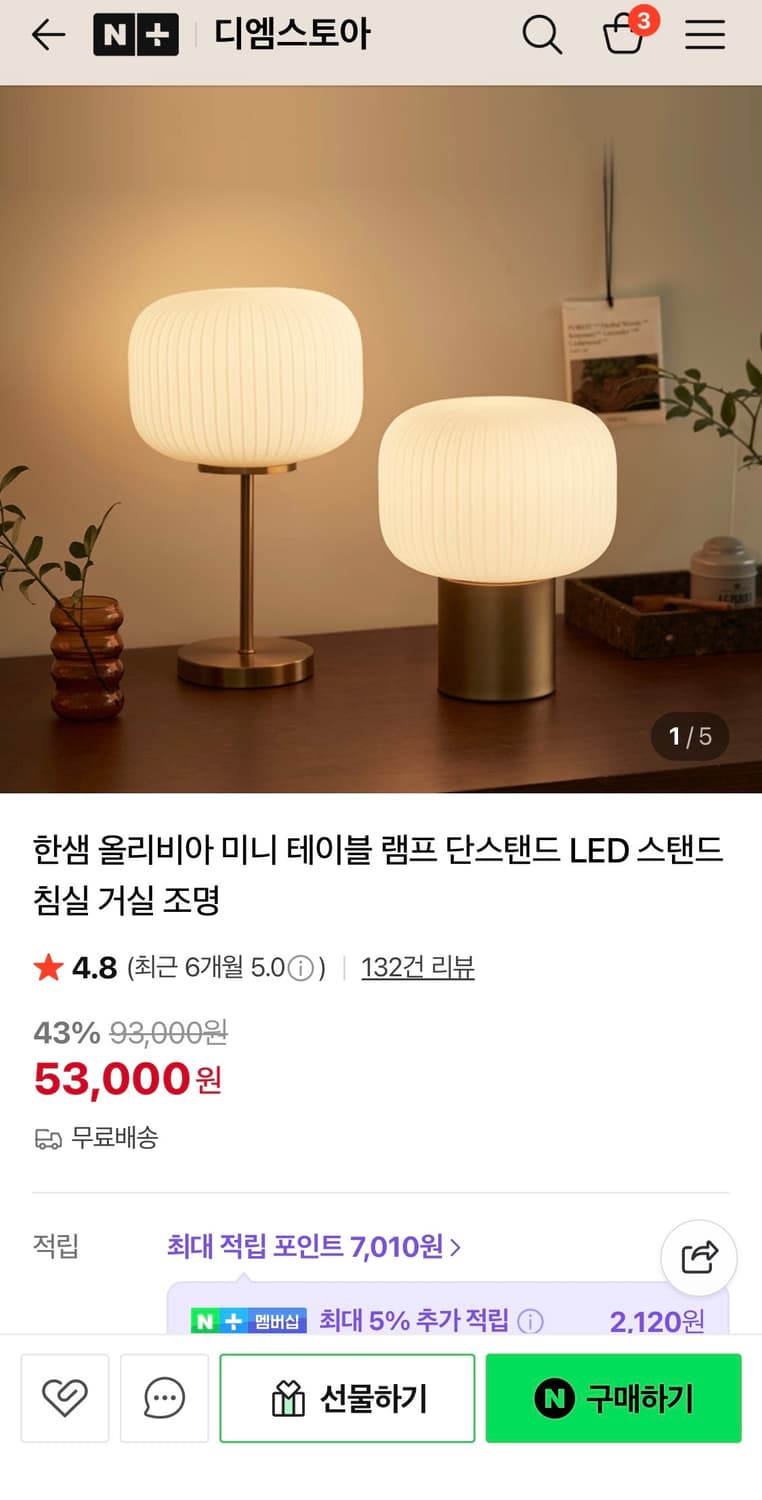
Task: Select the gift box icon inside 선물하기 button
Action: pyautogui.click(x=288, y=1398)
